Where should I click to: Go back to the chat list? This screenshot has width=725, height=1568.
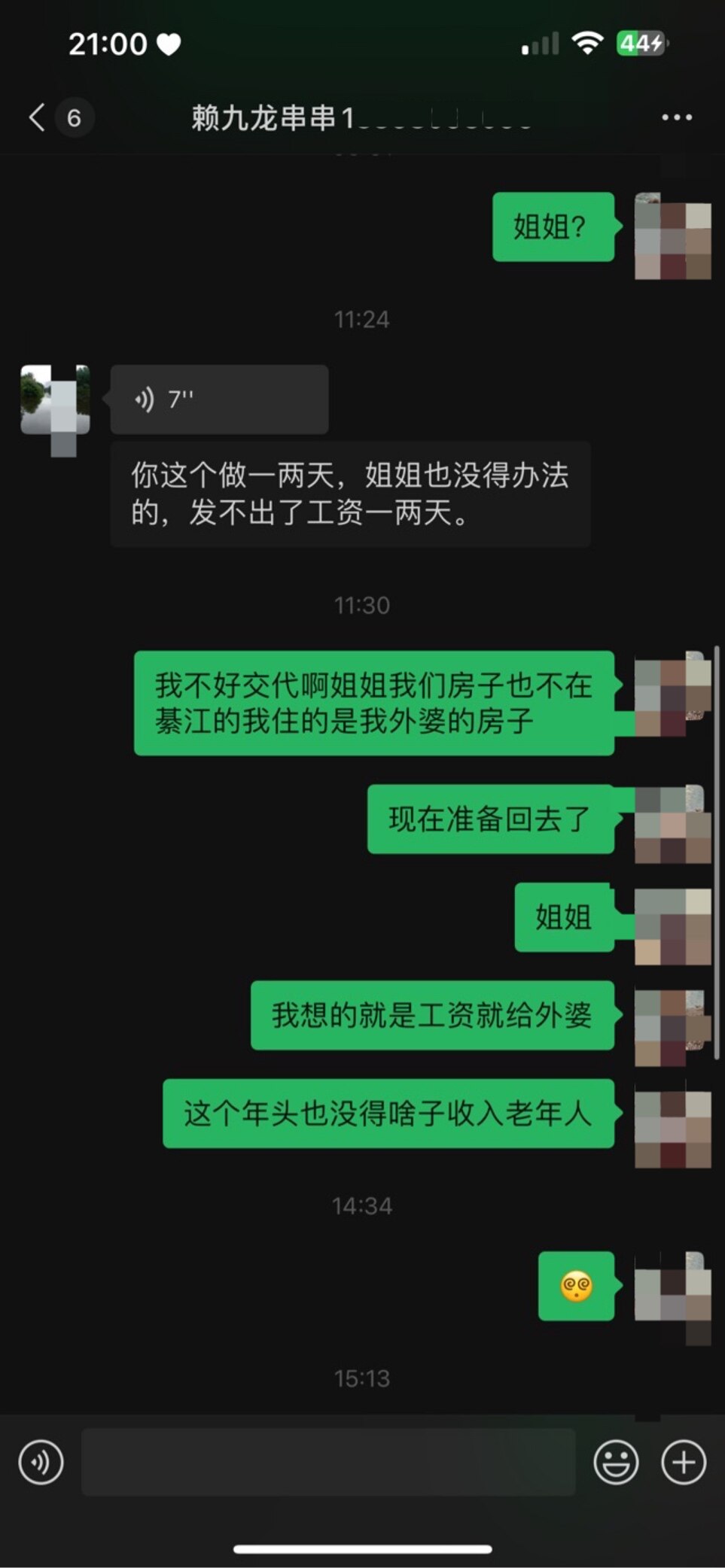(x=38, y=117)
